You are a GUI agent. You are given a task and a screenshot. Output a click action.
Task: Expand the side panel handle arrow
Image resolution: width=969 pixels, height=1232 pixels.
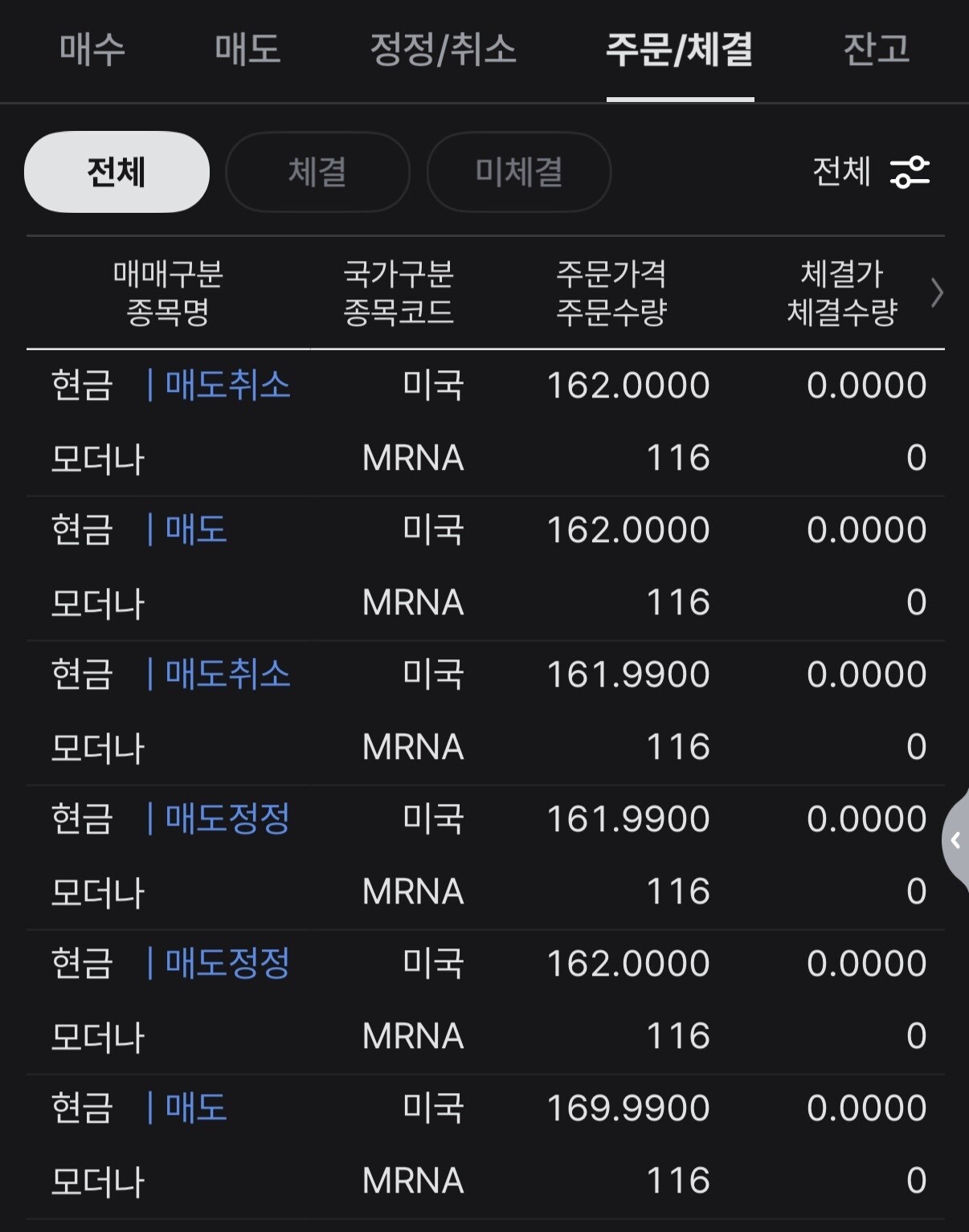pyautogui.click(x=955, y=840)
